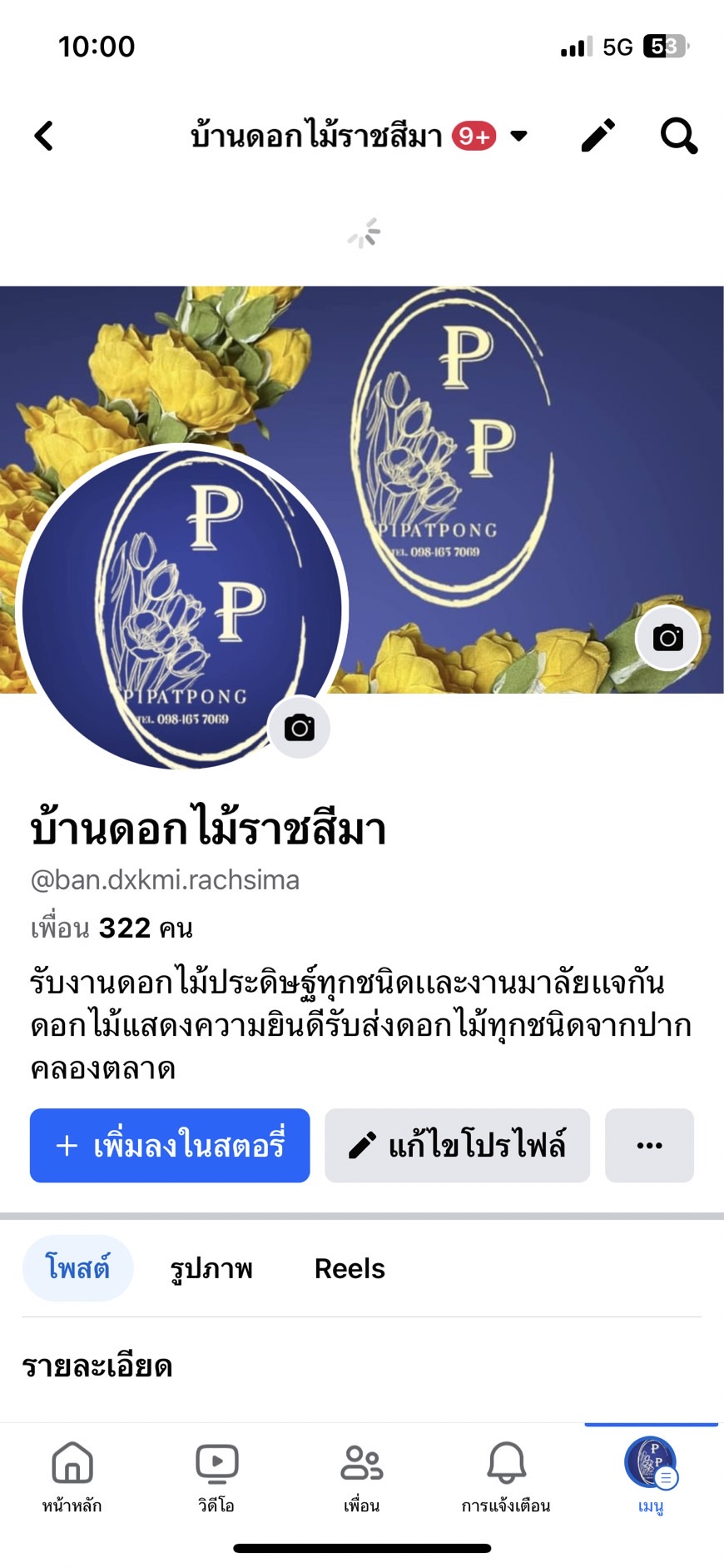Change profile picture via camera icon
The width and height of the screenshot is (724, 1568).
pos(300,728)
